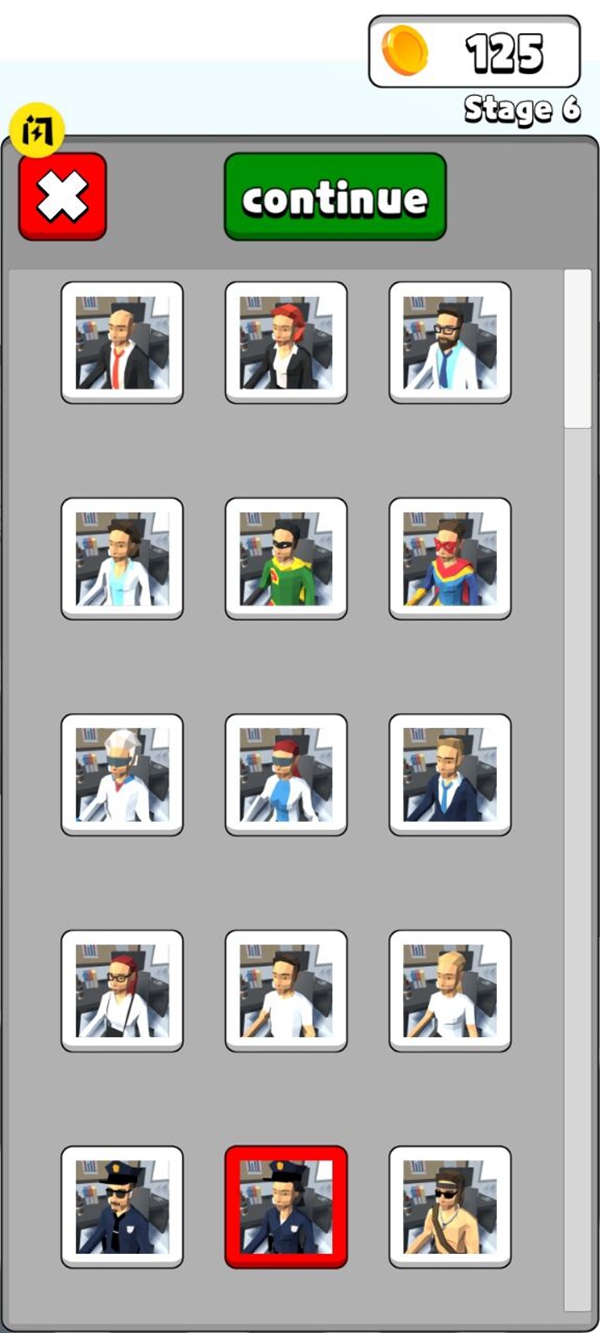
Task: Select the green superhero with black mask
Action: pos(286,558)
